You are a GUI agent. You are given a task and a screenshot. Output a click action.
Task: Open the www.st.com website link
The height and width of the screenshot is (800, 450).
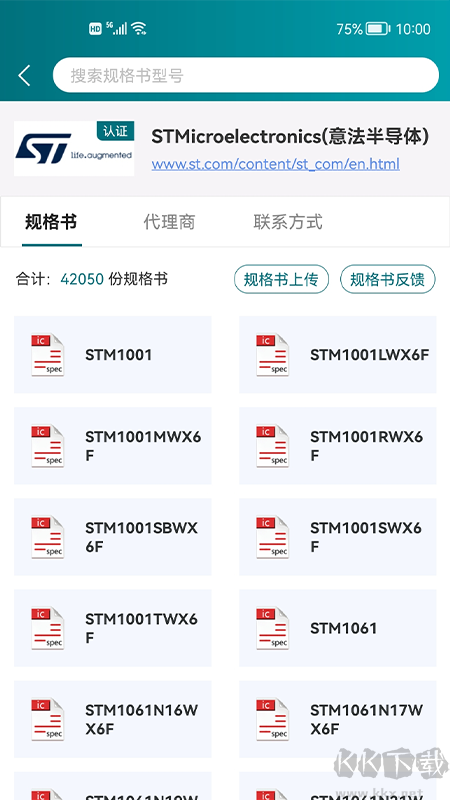coord(276,164)
